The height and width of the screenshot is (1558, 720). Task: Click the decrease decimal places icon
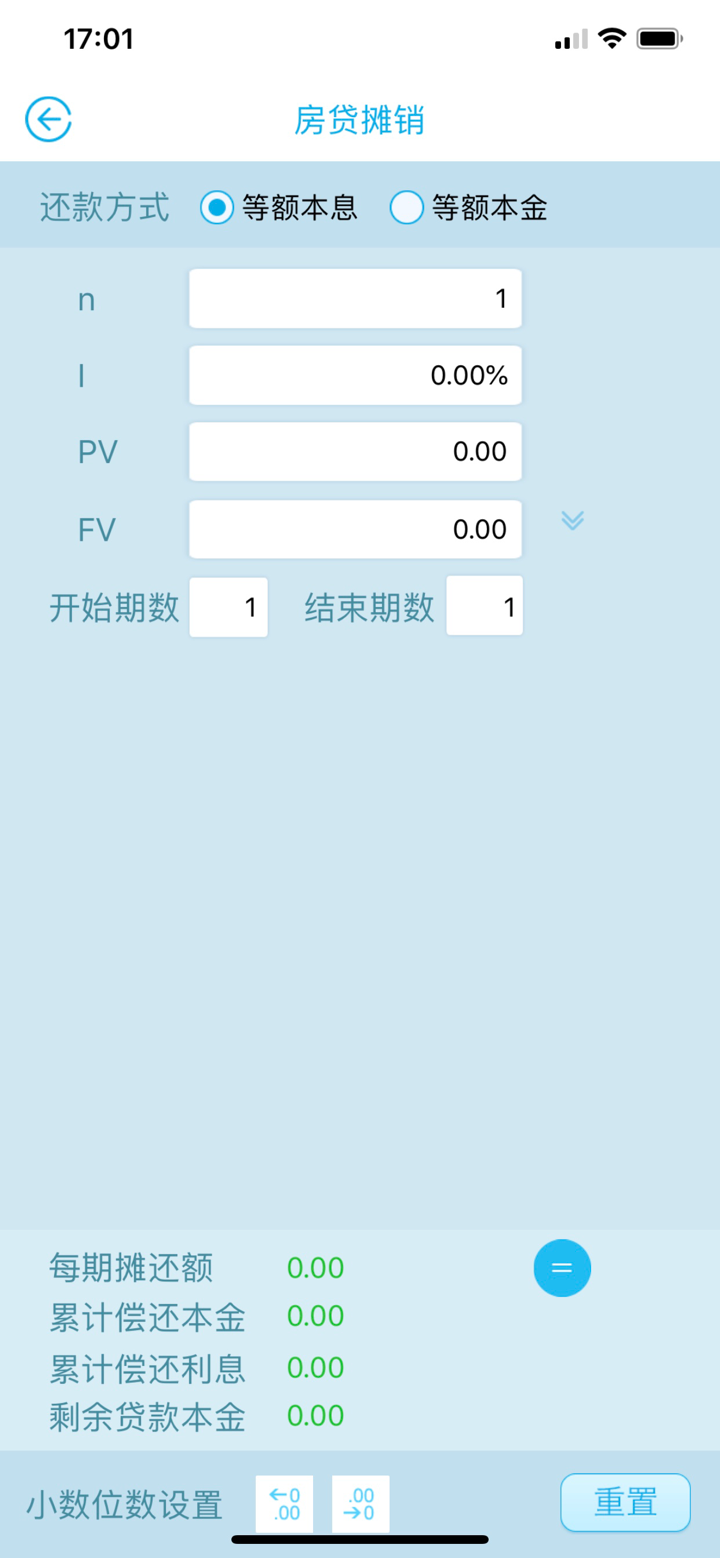[x=284, y=1502]
